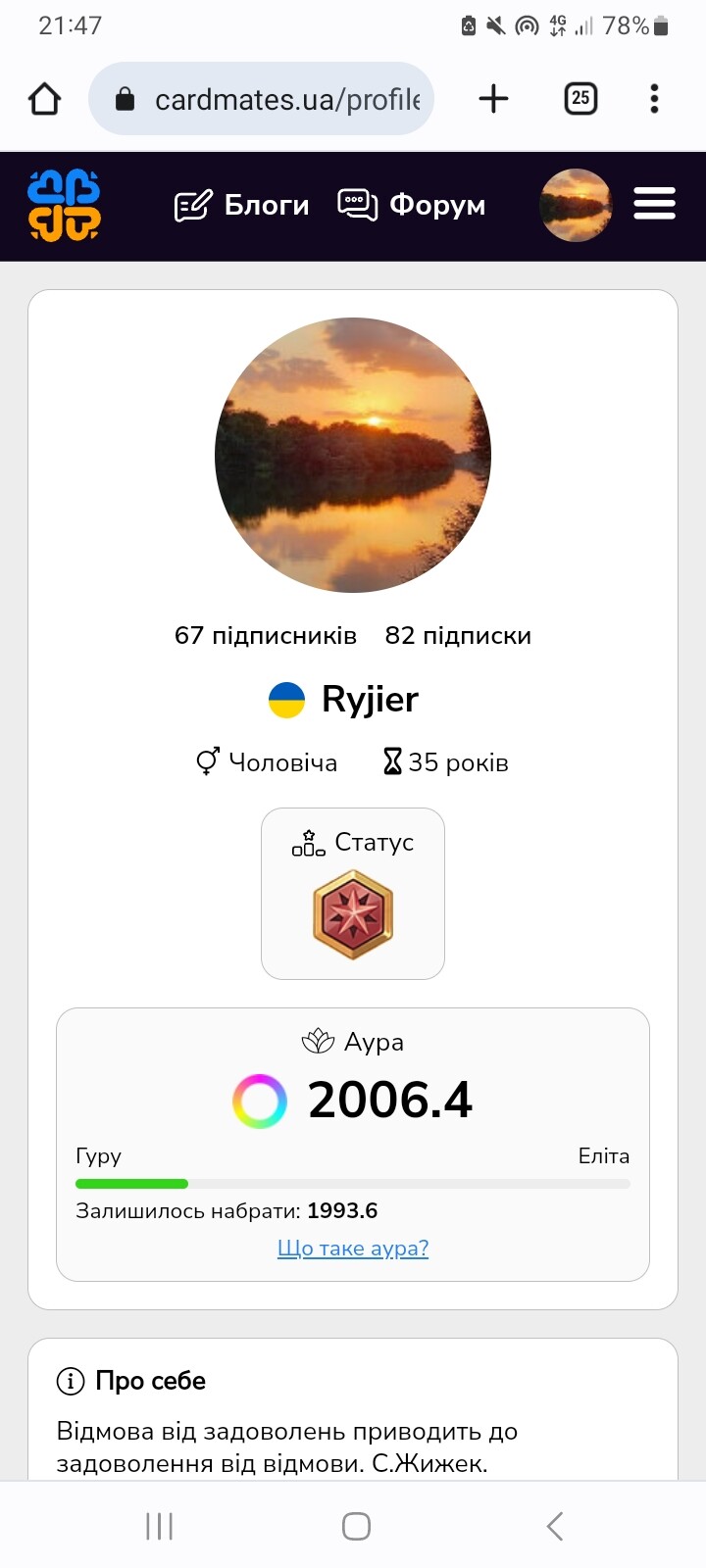Open a new browser tab

(493, 99)
